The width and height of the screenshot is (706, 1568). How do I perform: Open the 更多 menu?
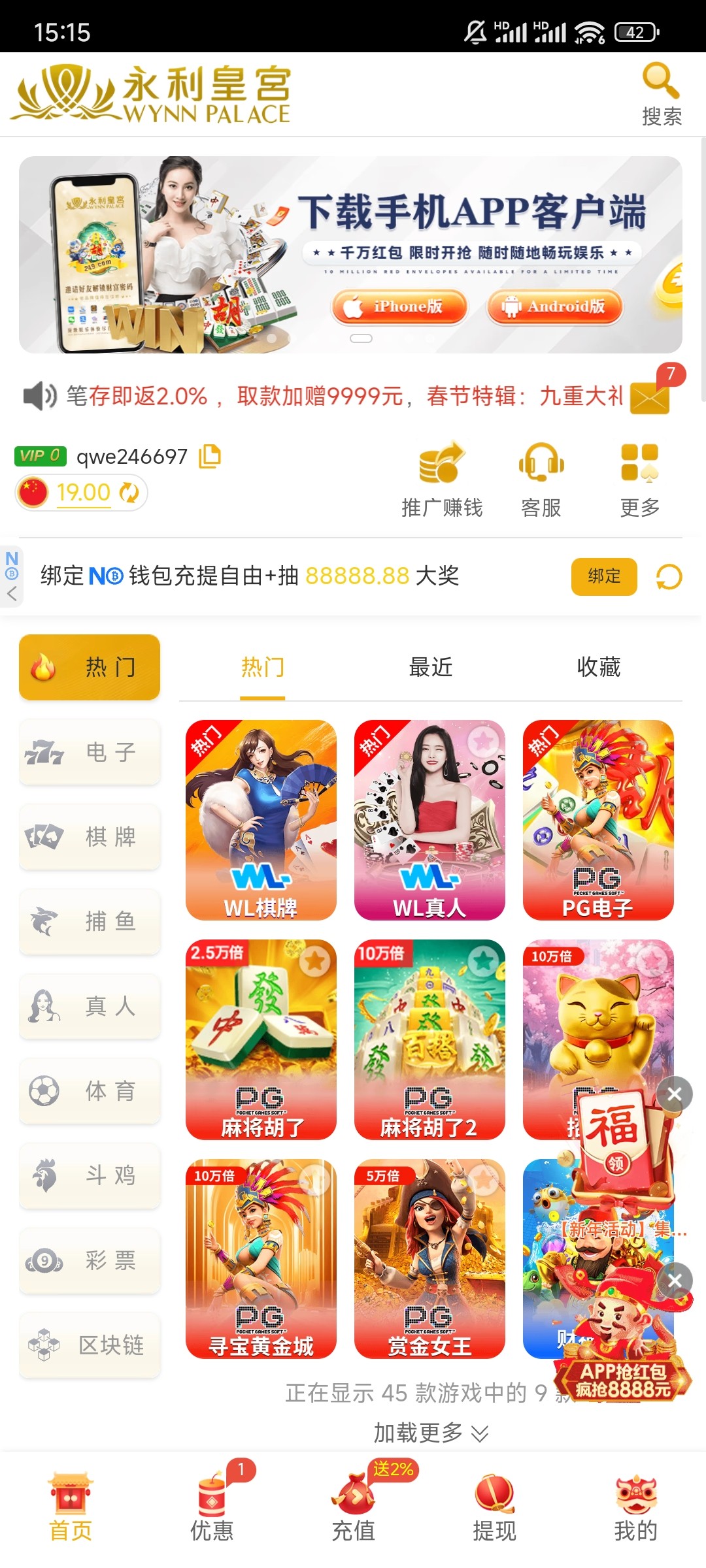(639, 480)
